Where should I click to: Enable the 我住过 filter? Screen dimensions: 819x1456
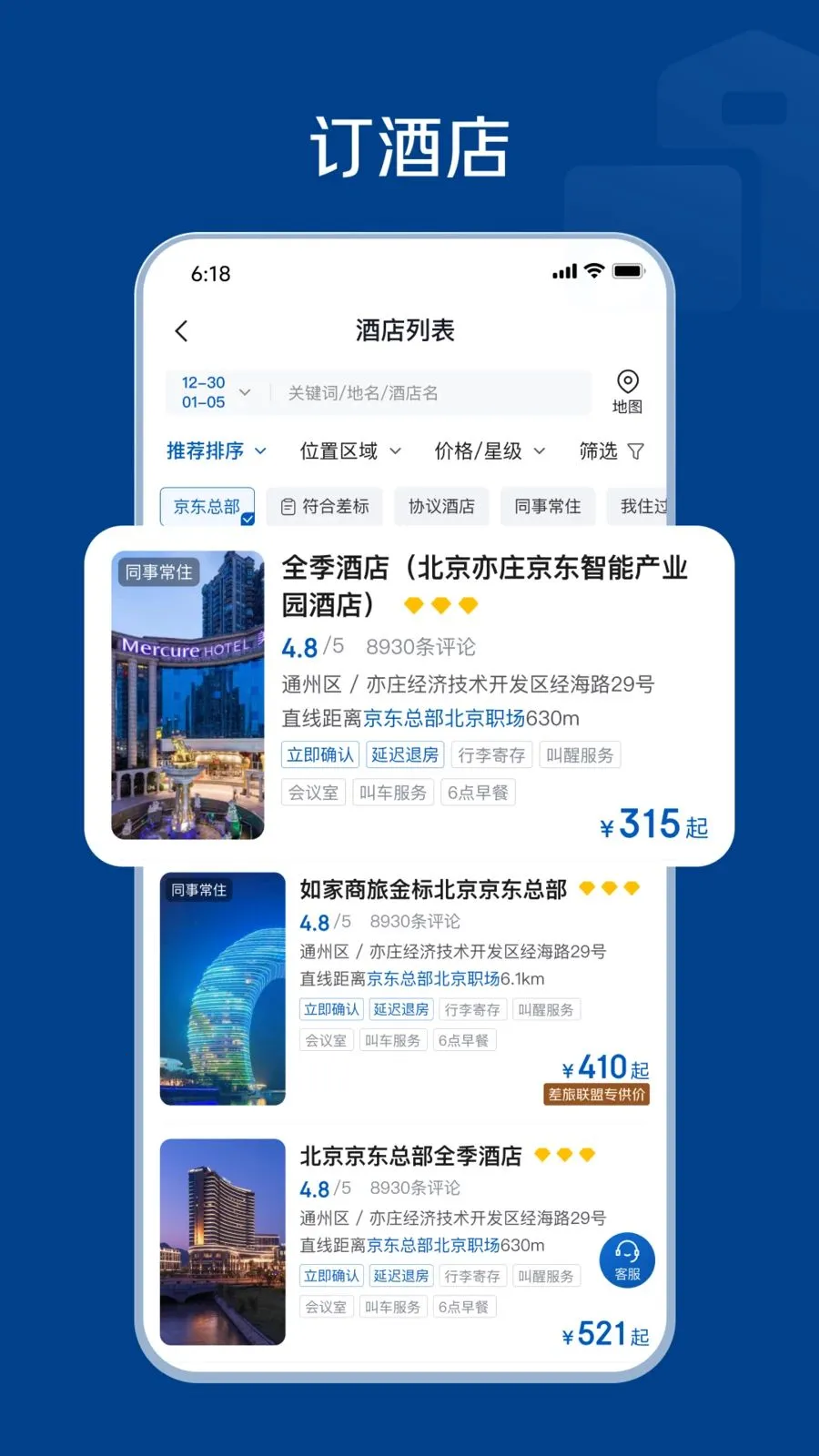coord(642,506)
